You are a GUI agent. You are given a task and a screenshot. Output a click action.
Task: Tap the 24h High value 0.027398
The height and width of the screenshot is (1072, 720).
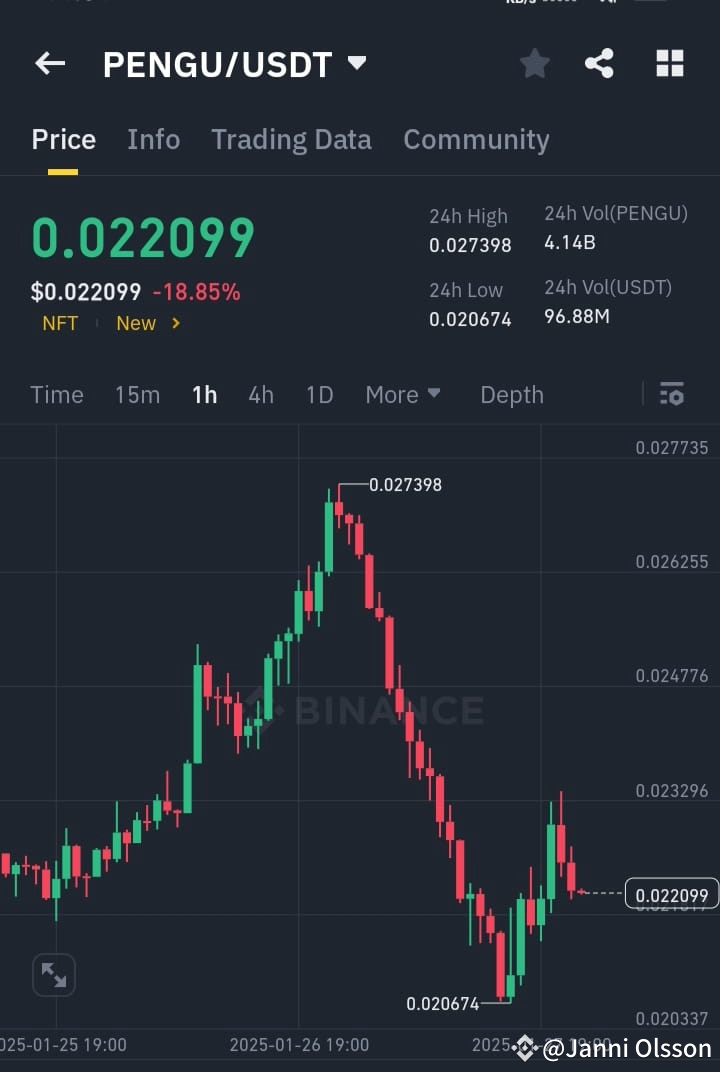click(x=470, y=245)
